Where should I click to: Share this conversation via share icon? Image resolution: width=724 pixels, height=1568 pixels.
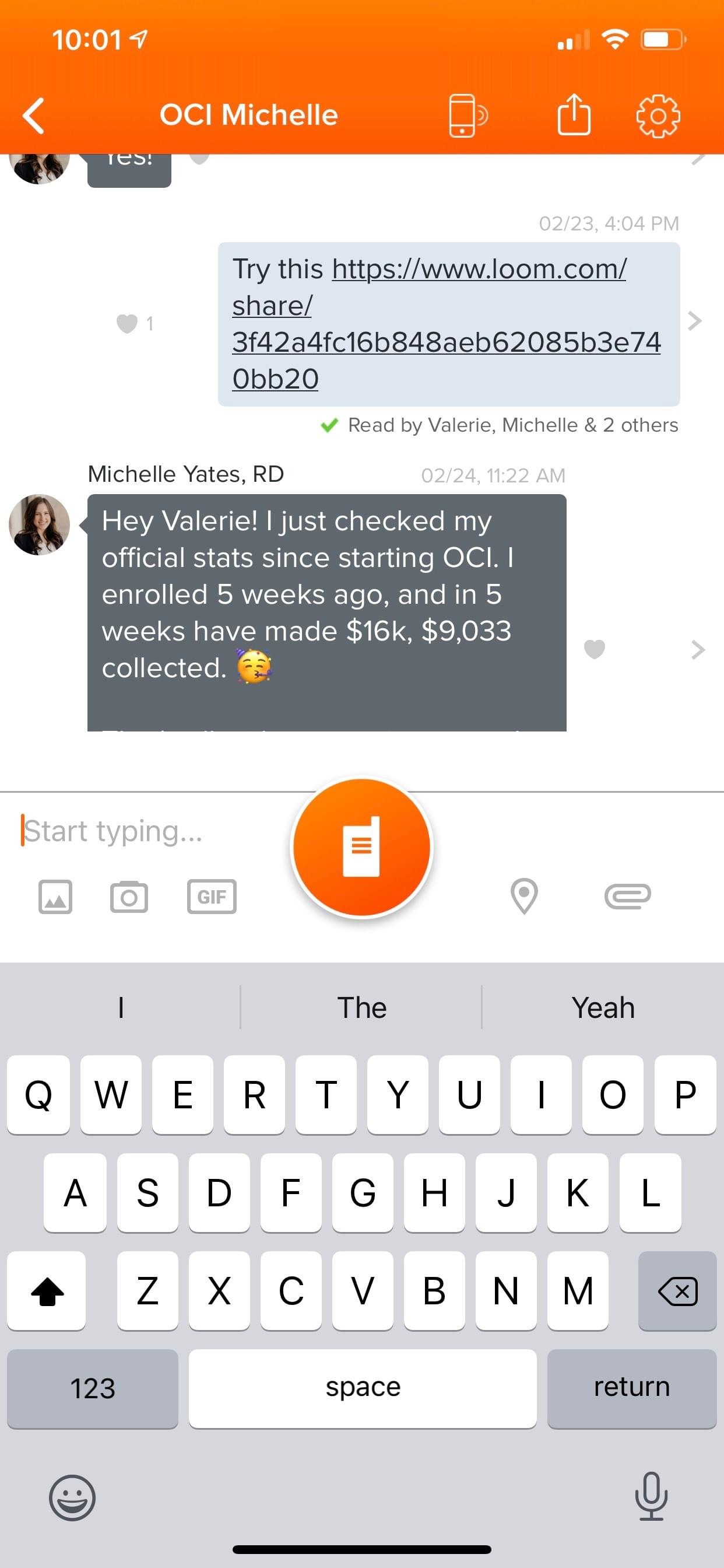pyautogui.click(x=574, y=114)
